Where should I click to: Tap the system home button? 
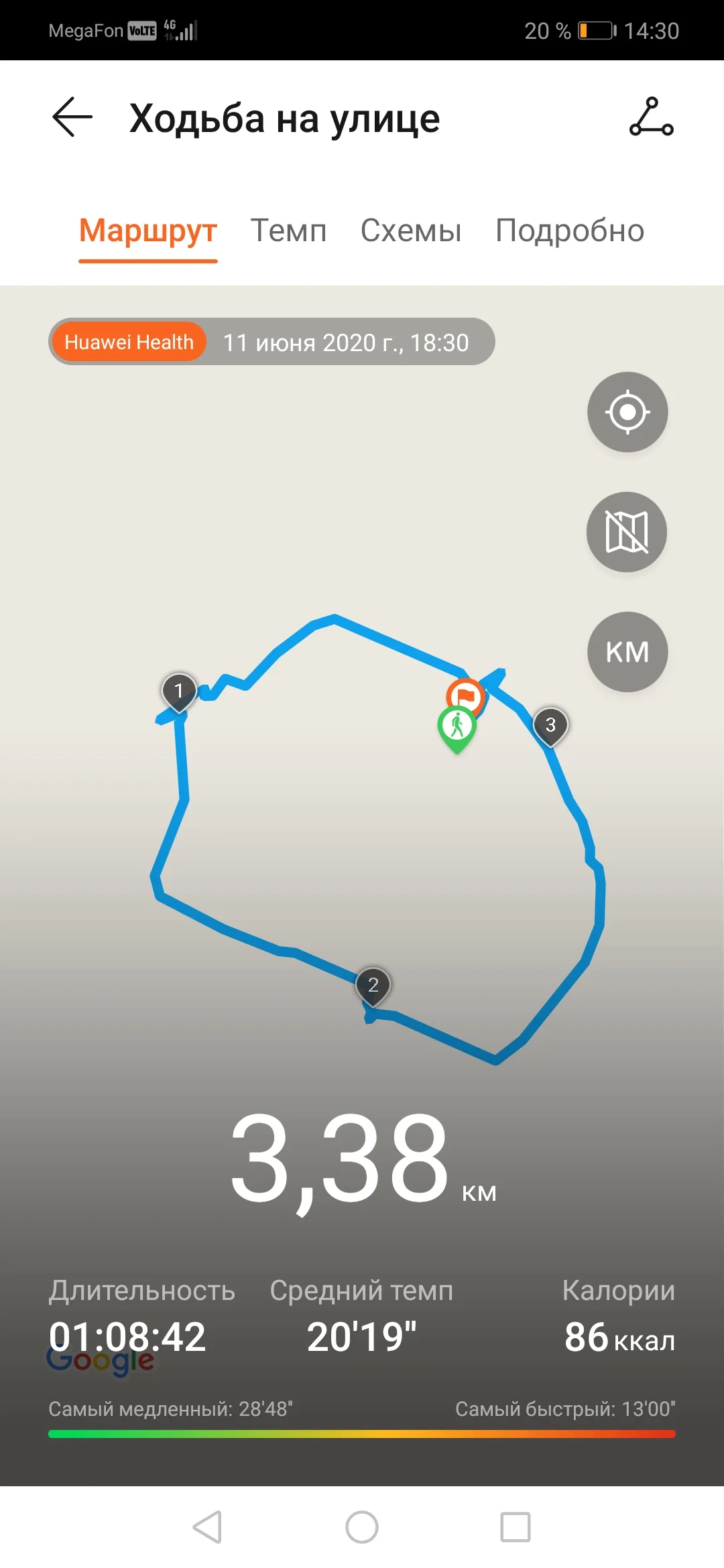point(362,1527)
